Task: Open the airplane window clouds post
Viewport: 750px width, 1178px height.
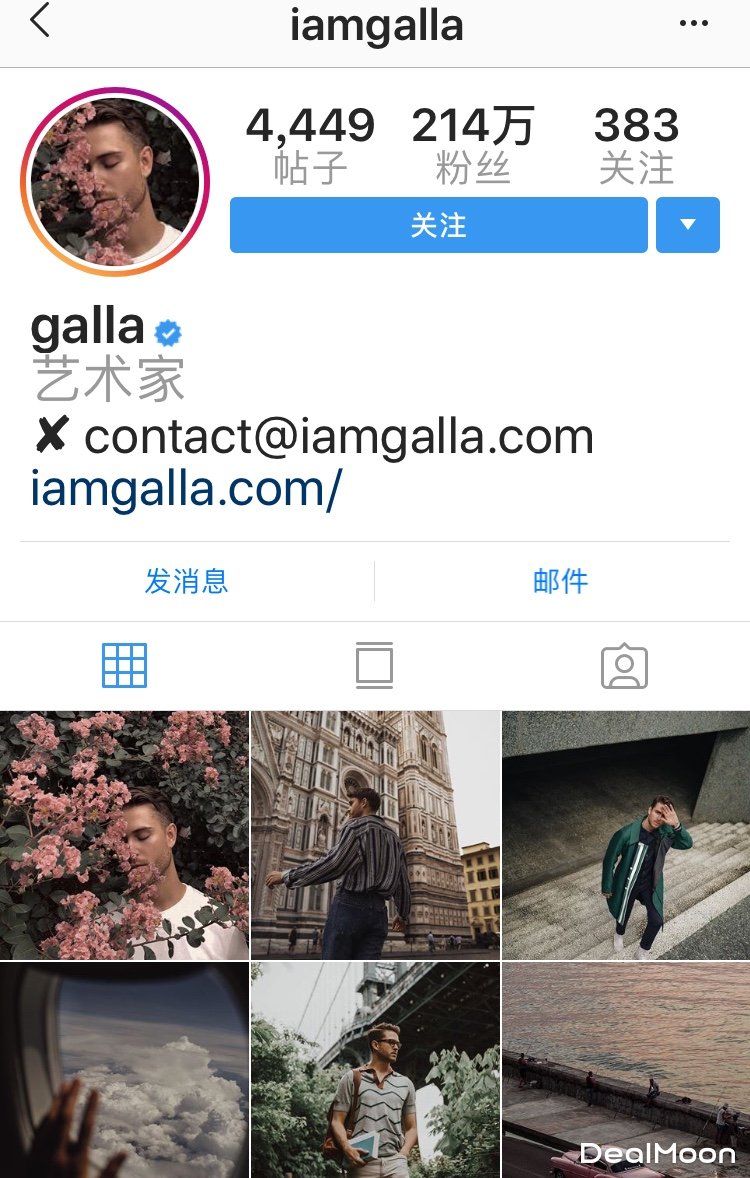Action: 124,1070
